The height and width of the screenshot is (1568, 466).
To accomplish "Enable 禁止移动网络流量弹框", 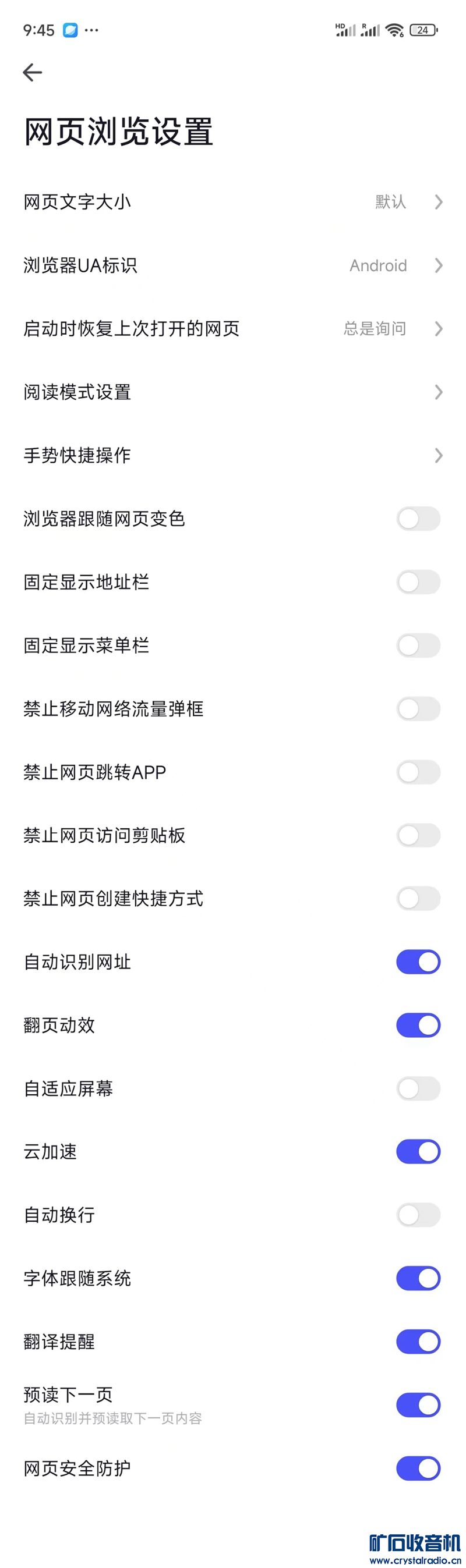I will tap(418, 708).
